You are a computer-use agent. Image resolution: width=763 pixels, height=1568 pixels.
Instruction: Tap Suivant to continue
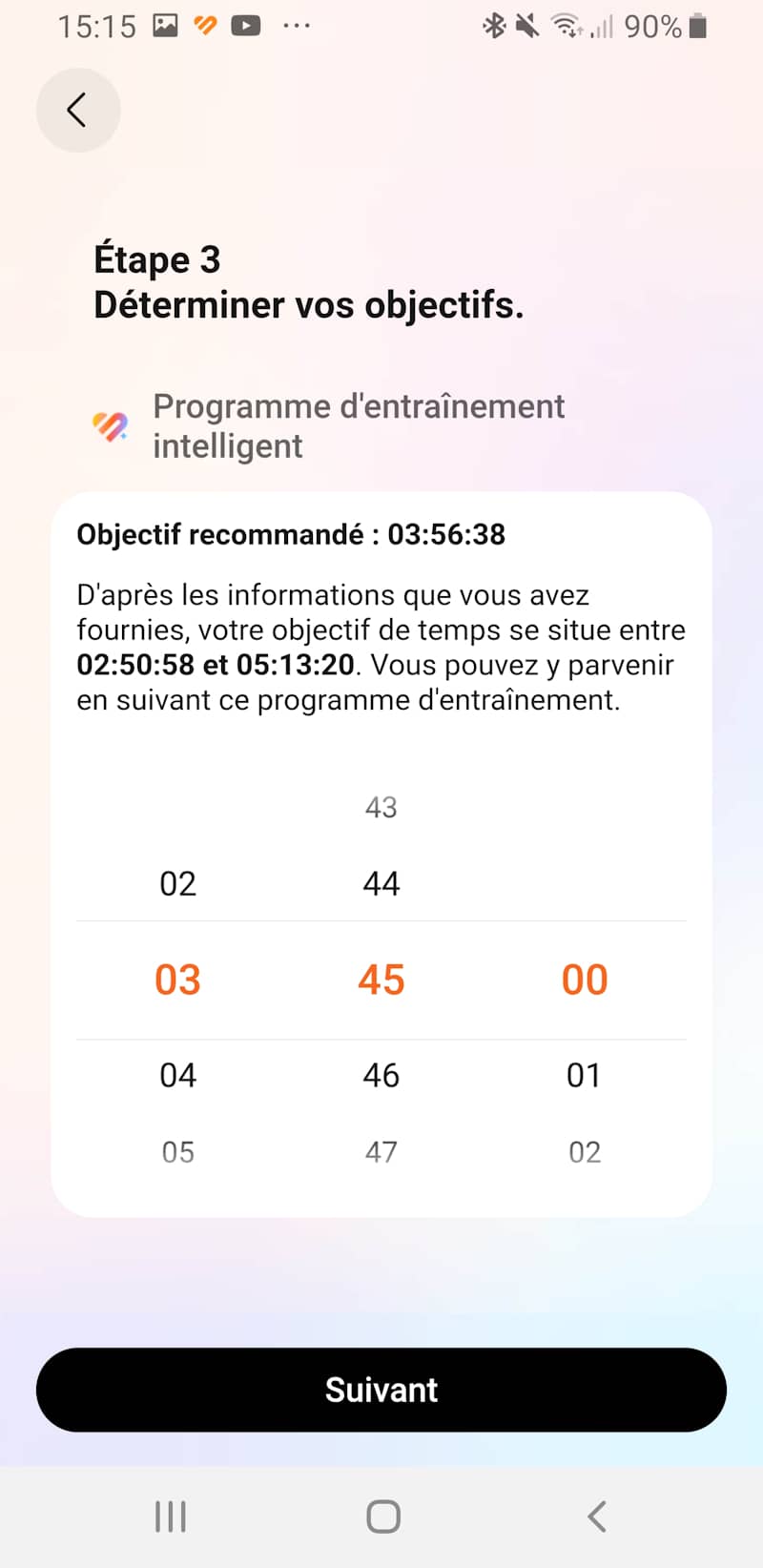(x=381, y=1390)
